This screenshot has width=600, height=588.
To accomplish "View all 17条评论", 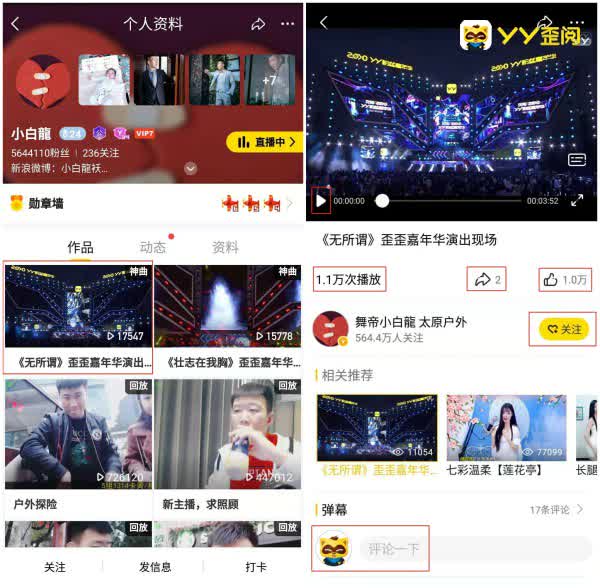I will coord(555,510).
